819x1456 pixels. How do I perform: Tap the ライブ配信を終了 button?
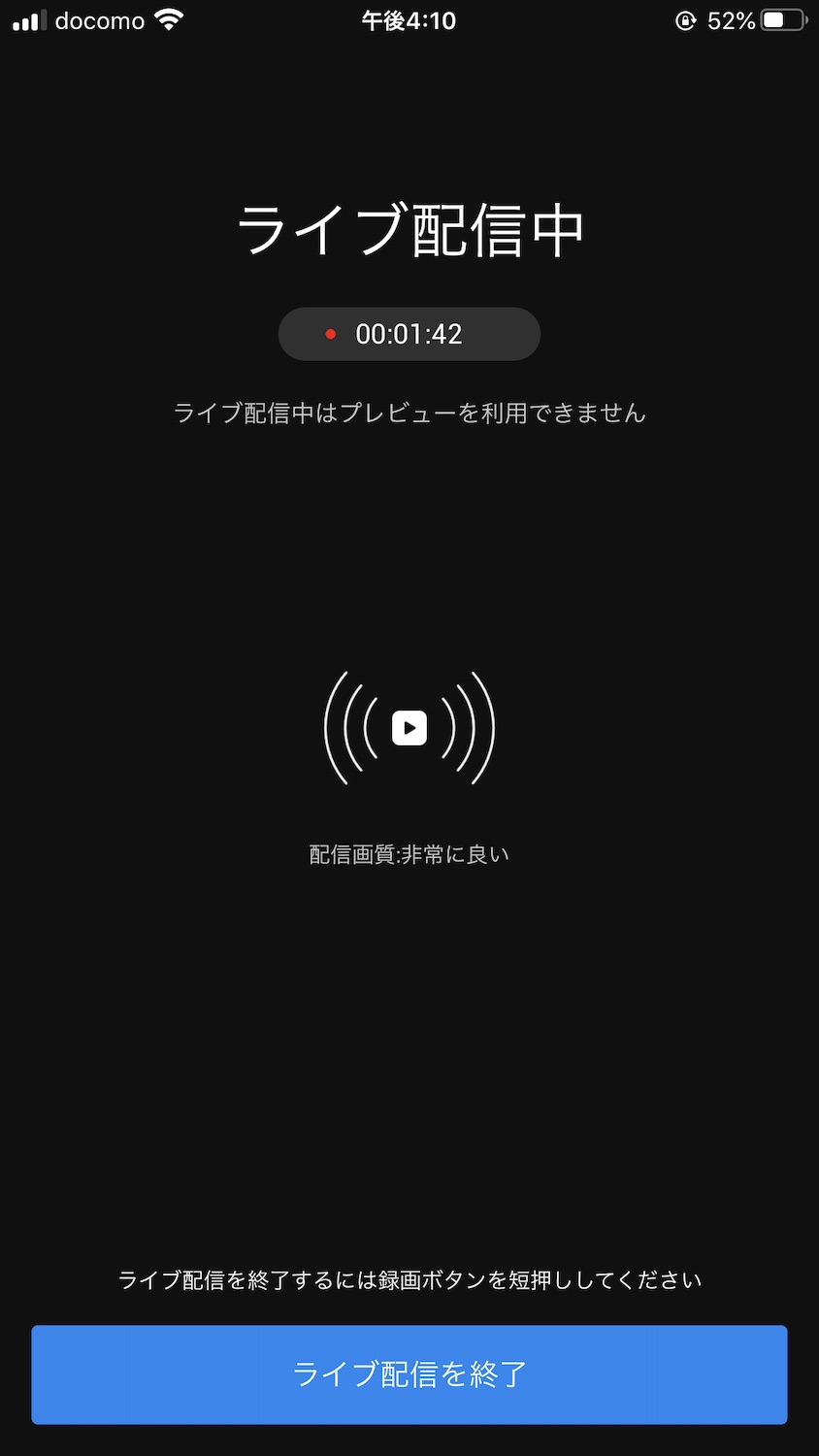click(409, 1373)
